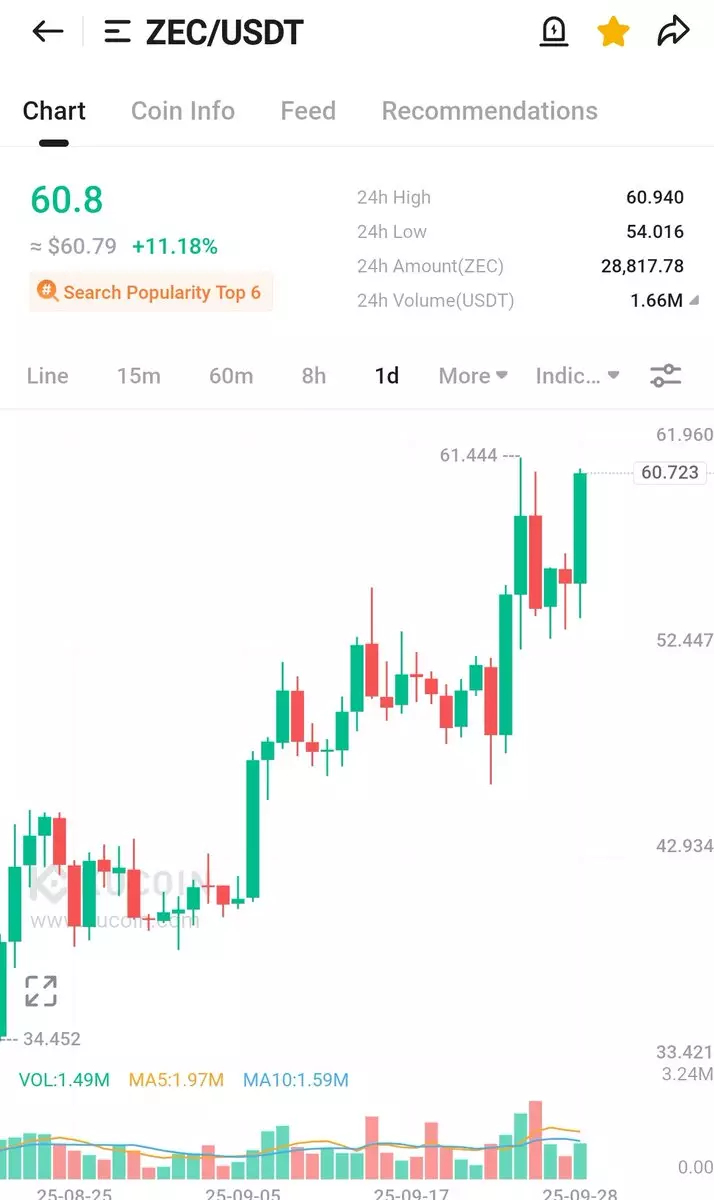Switch to the Coin Info tab
714x1200 pixels.
click(x=183, y=111)
